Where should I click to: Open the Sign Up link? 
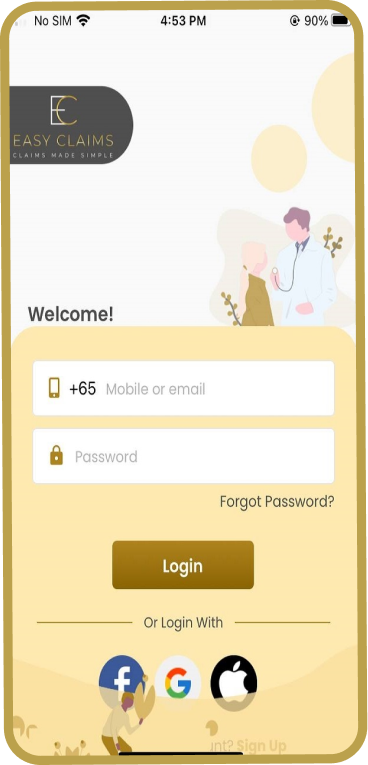[261, 745]
